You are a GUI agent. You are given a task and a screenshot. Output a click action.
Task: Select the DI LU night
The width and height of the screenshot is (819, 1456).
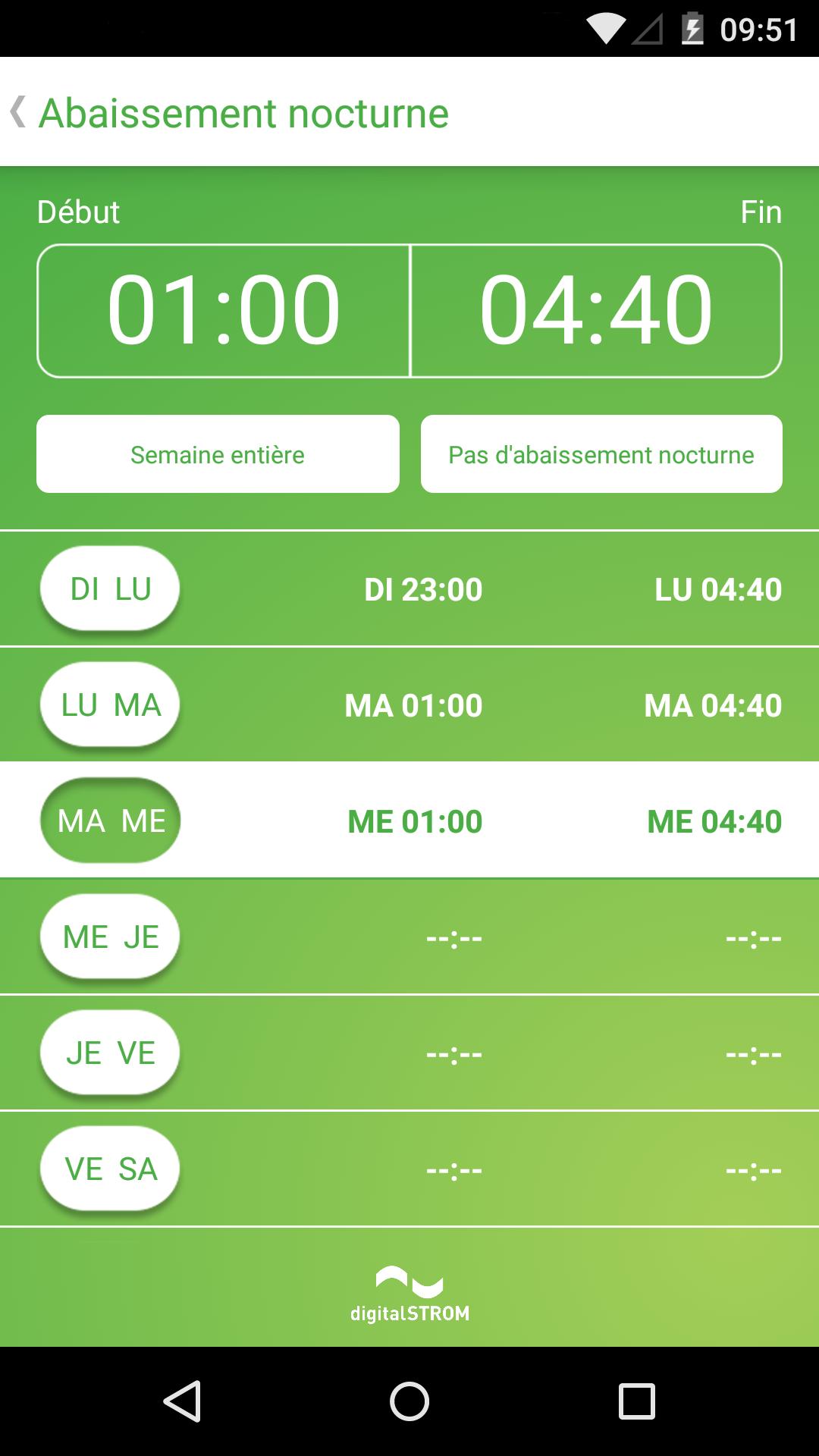110,588
